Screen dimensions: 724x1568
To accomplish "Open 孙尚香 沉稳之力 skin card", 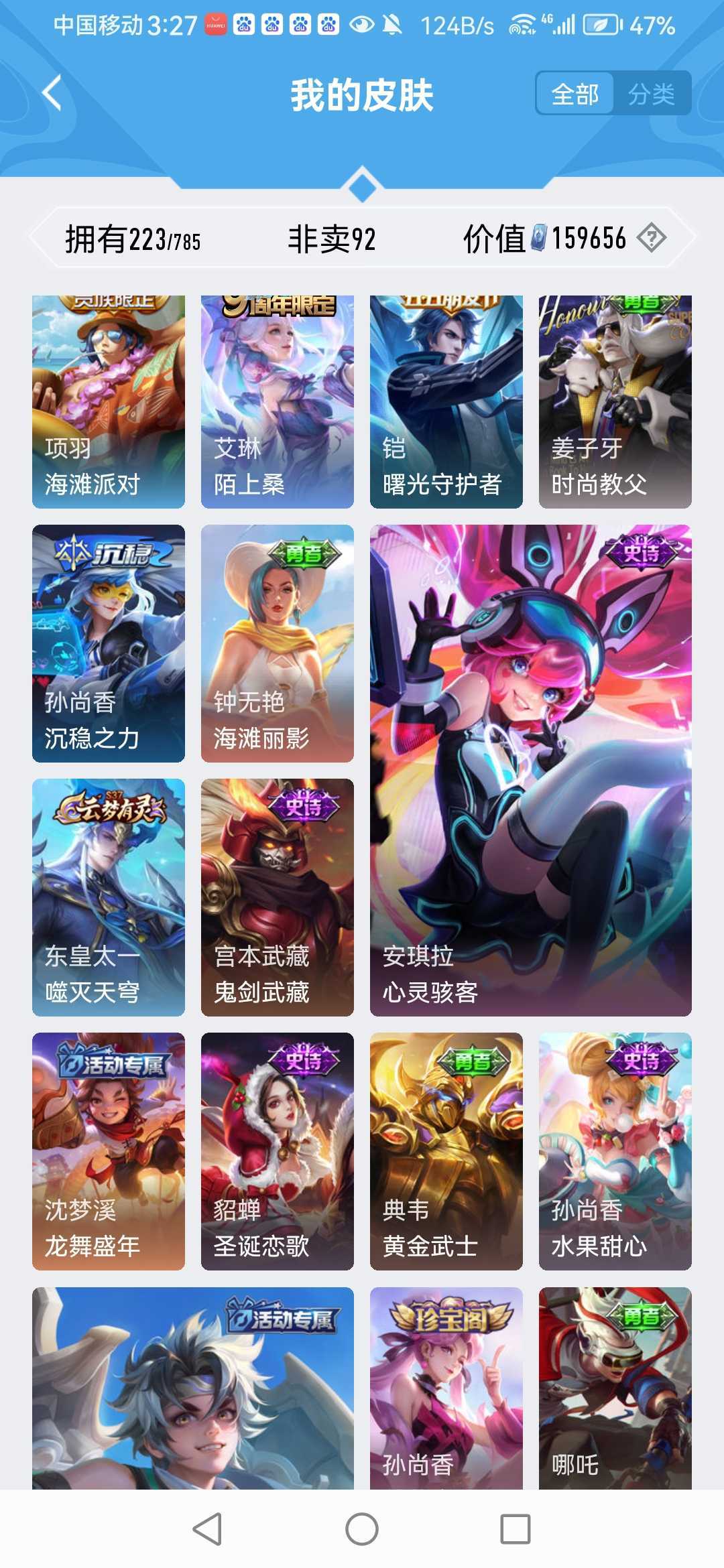I will pyautogui.click(x=109, y=643).
